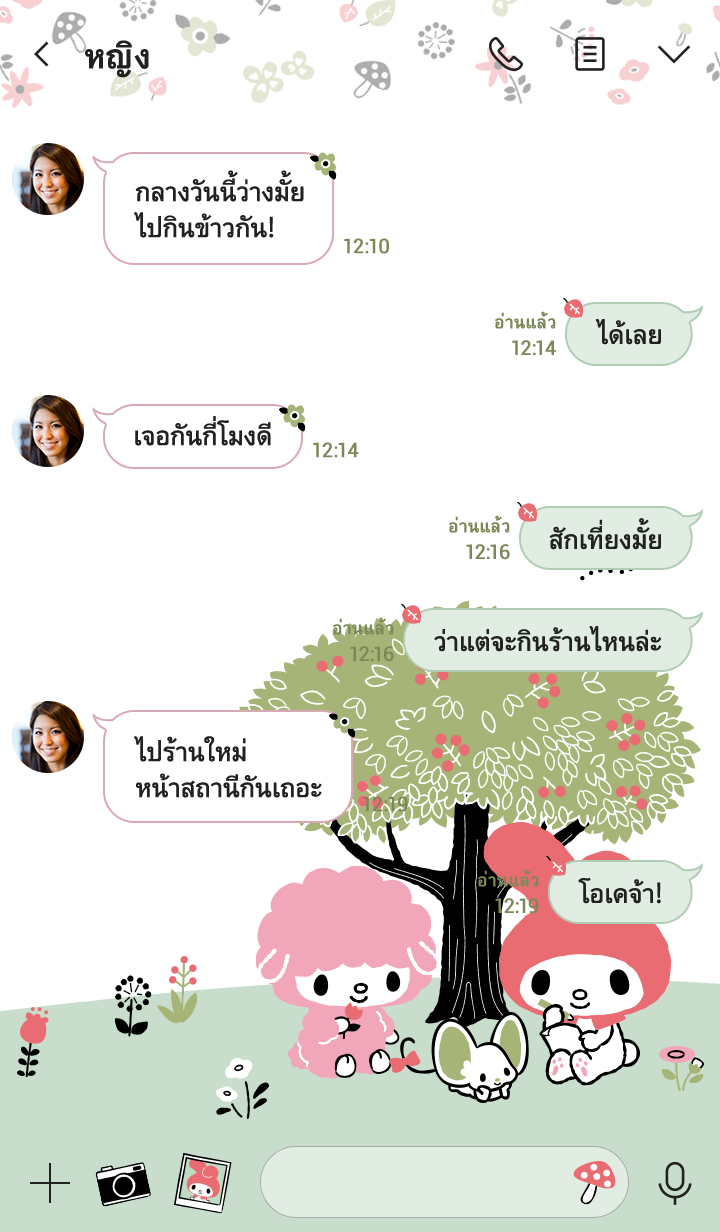Start a voice call with หญิง
Viewport: 720px width, 1232px height.
pyautogui.click(x=505, y=54)
